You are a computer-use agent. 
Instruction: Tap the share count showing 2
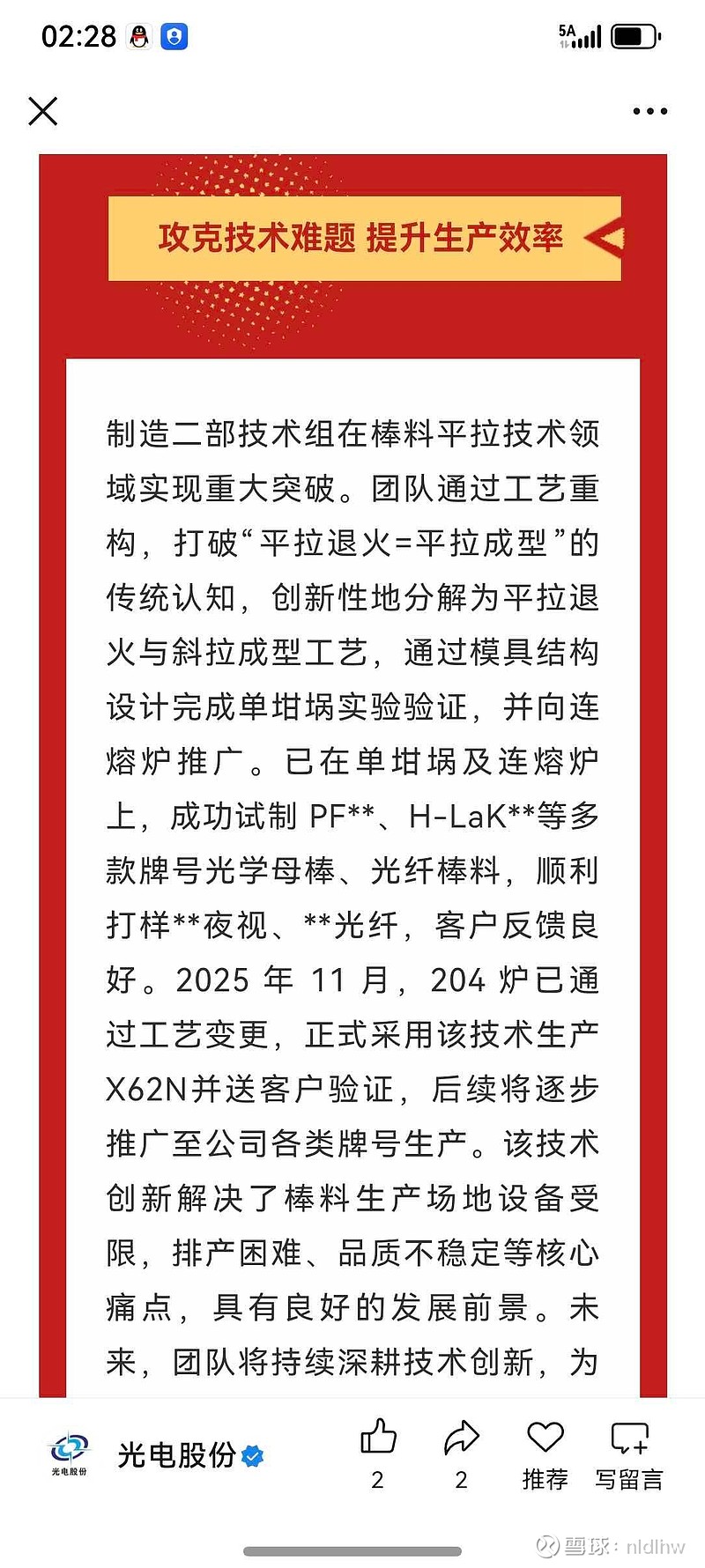click(x=460, y=1478)
